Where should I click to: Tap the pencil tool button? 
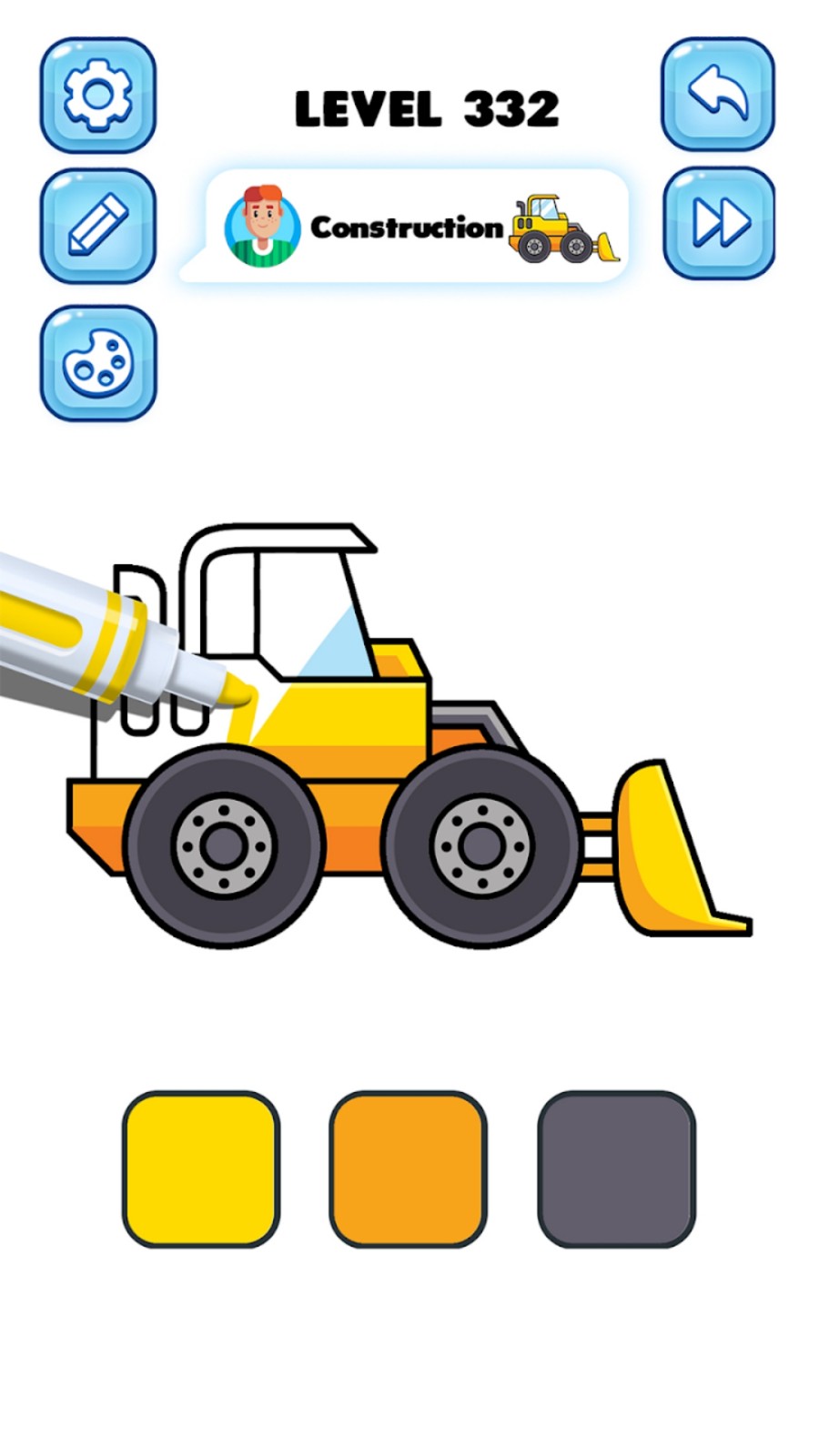tap(97, 226)
